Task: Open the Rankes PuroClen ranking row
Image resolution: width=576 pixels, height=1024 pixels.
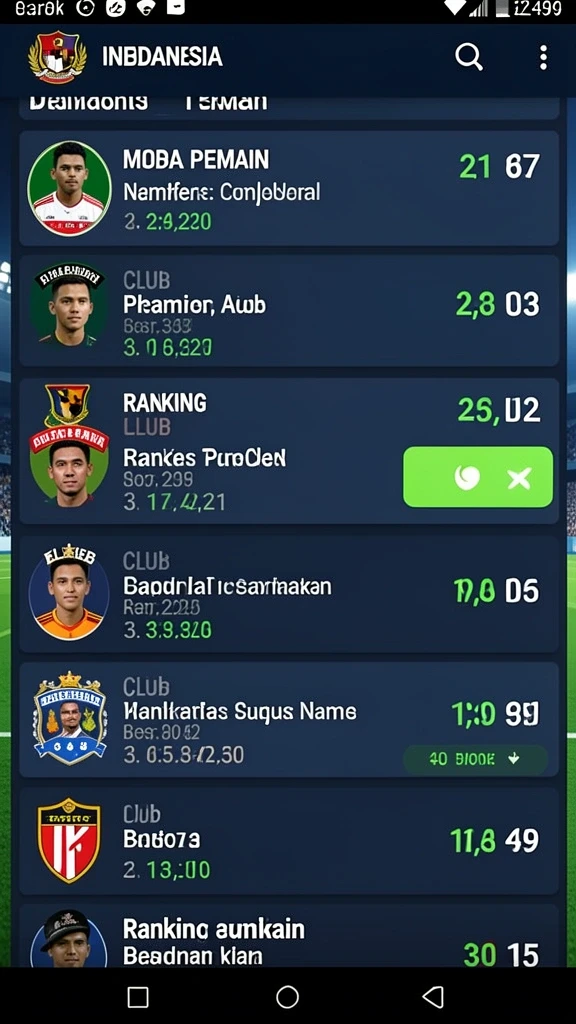Action: (x=289, y=451)
